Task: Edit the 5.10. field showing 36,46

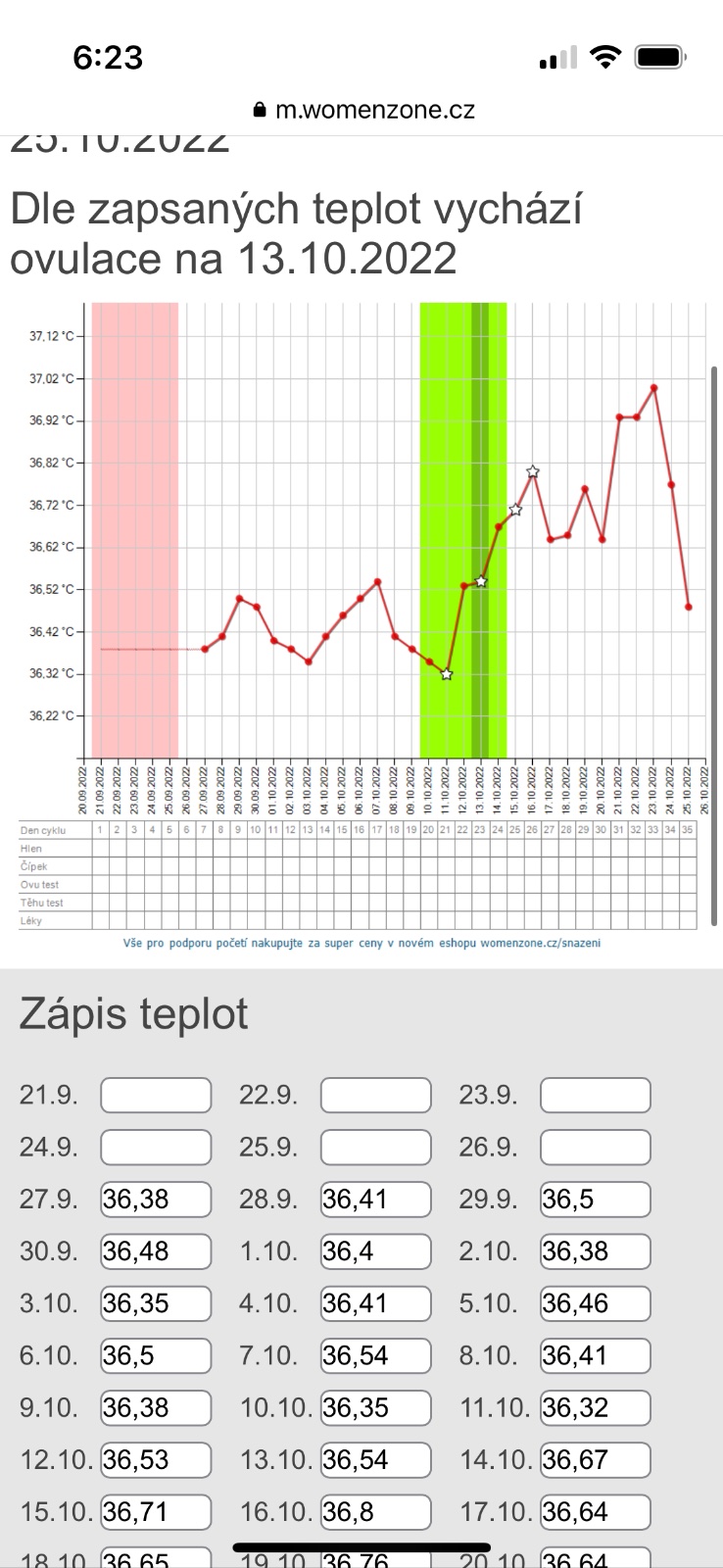Action: [x=596, y=1303]
